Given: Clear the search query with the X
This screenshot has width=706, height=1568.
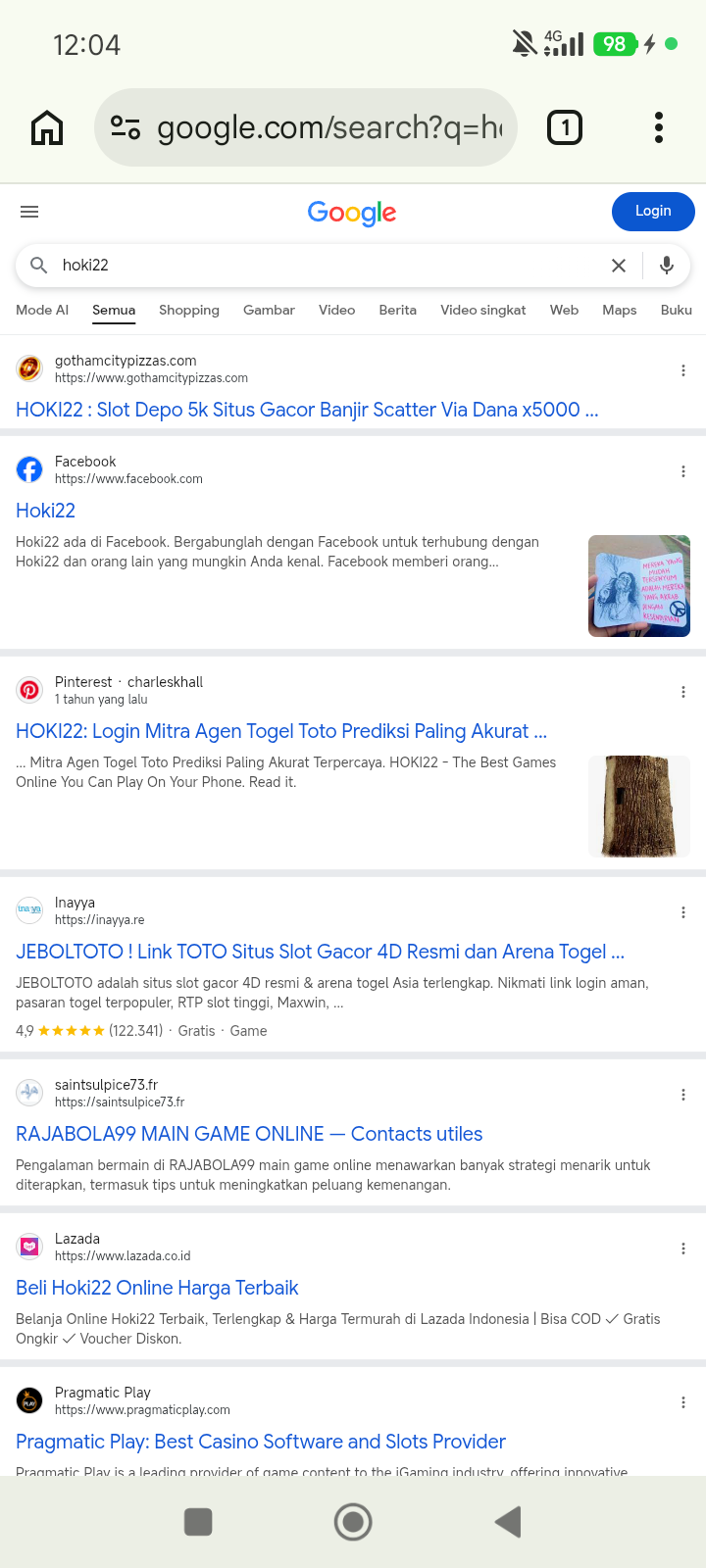Looking at the screenshot, I should pos(619,266).
